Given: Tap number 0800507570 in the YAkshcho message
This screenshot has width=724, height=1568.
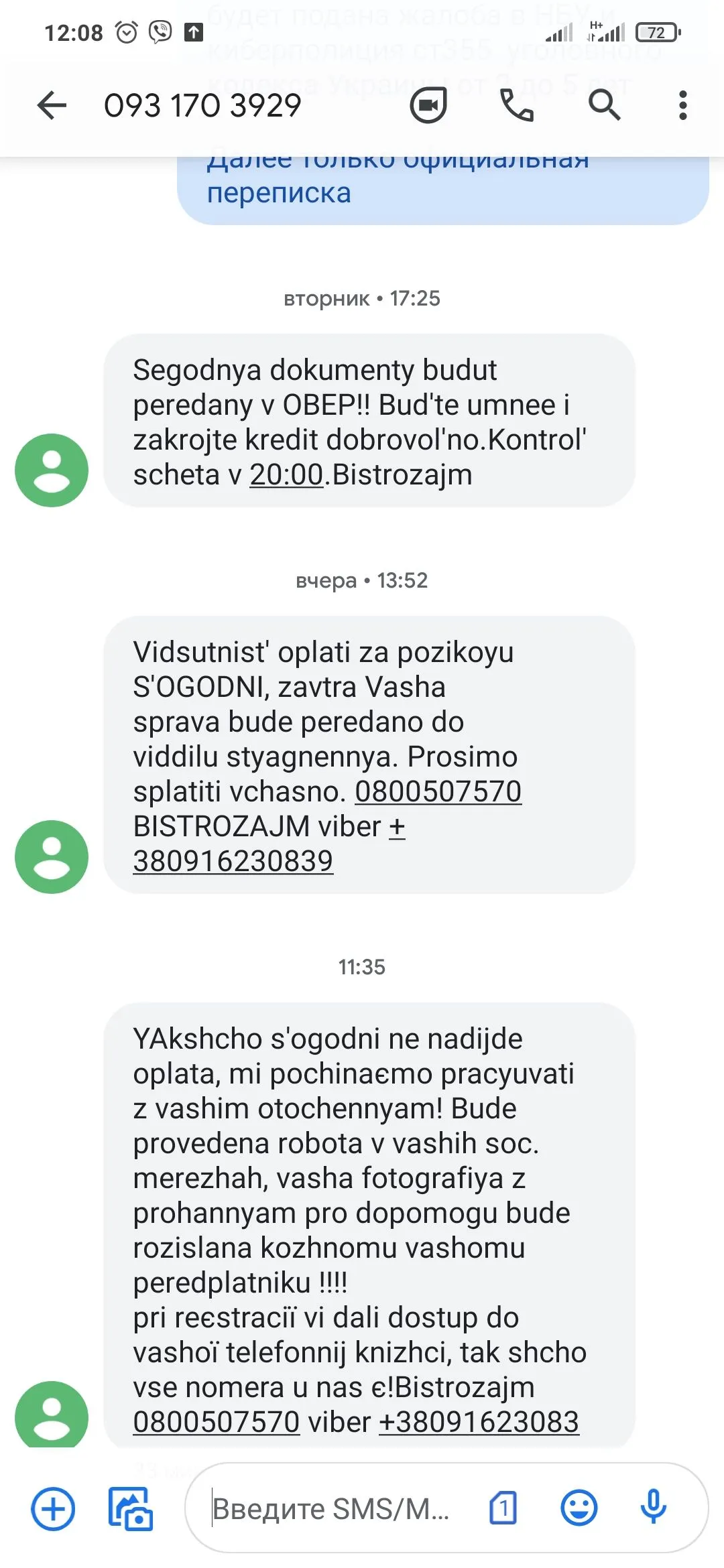Looking at the screenshot, I should click(x=216, y=1422).
